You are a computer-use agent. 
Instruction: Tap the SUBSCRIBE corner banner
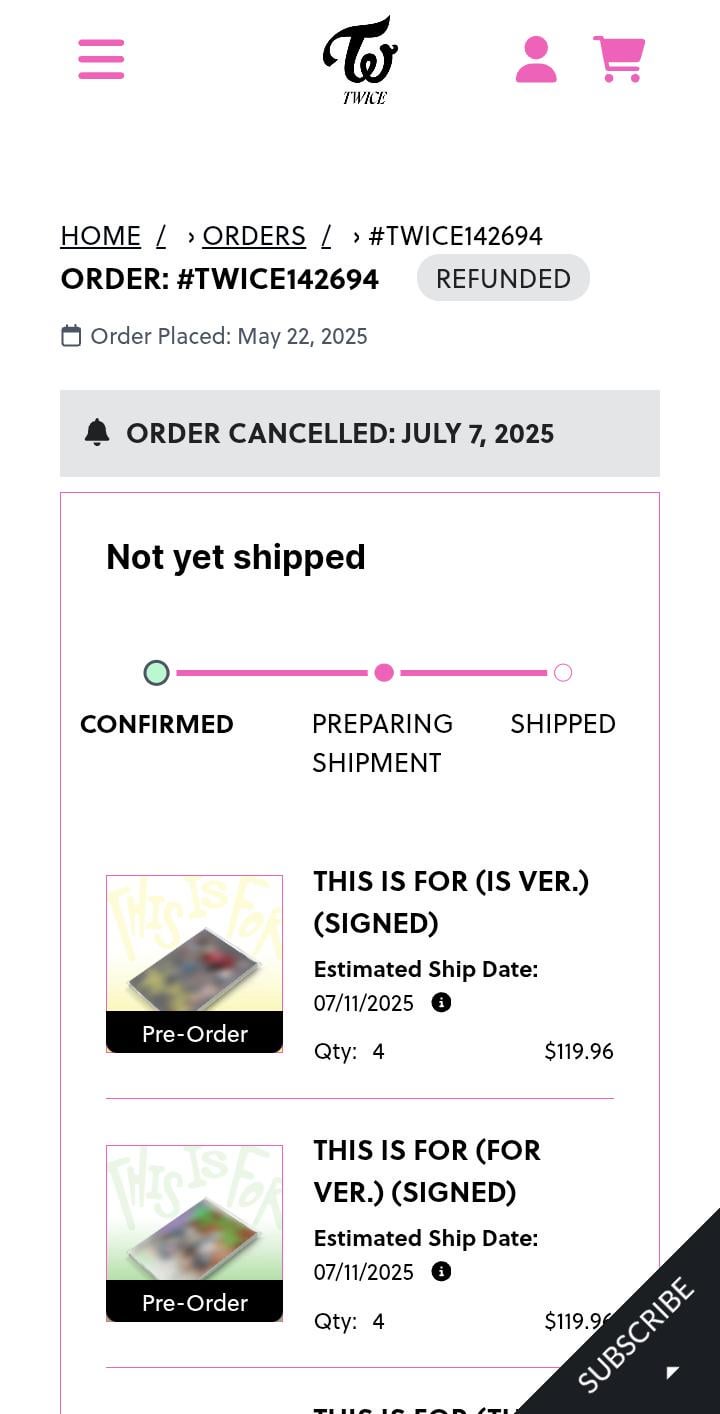[640, 1335]
